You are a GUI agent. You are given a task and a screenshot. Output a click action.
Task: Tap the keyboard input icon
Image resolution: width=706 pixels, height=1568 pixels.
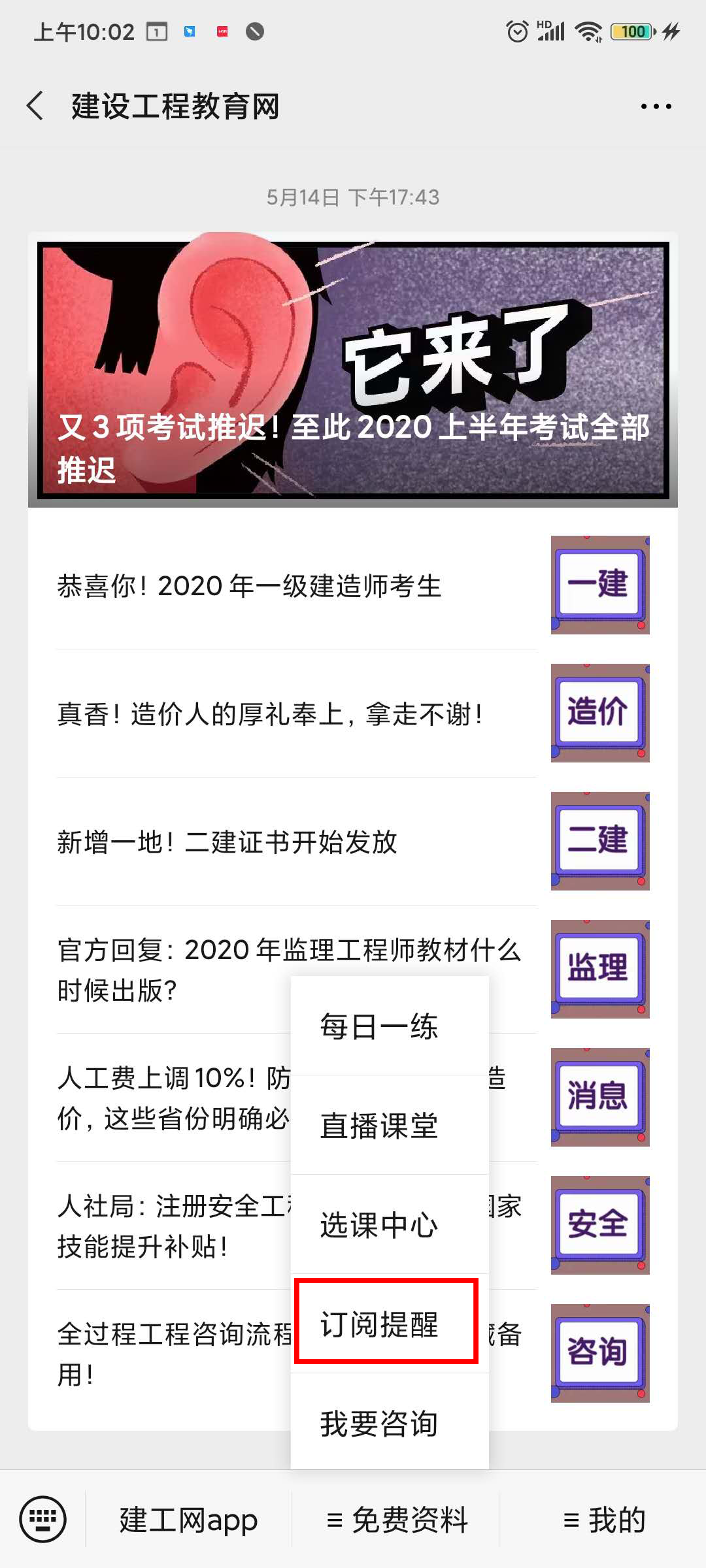coord(42,1518)
